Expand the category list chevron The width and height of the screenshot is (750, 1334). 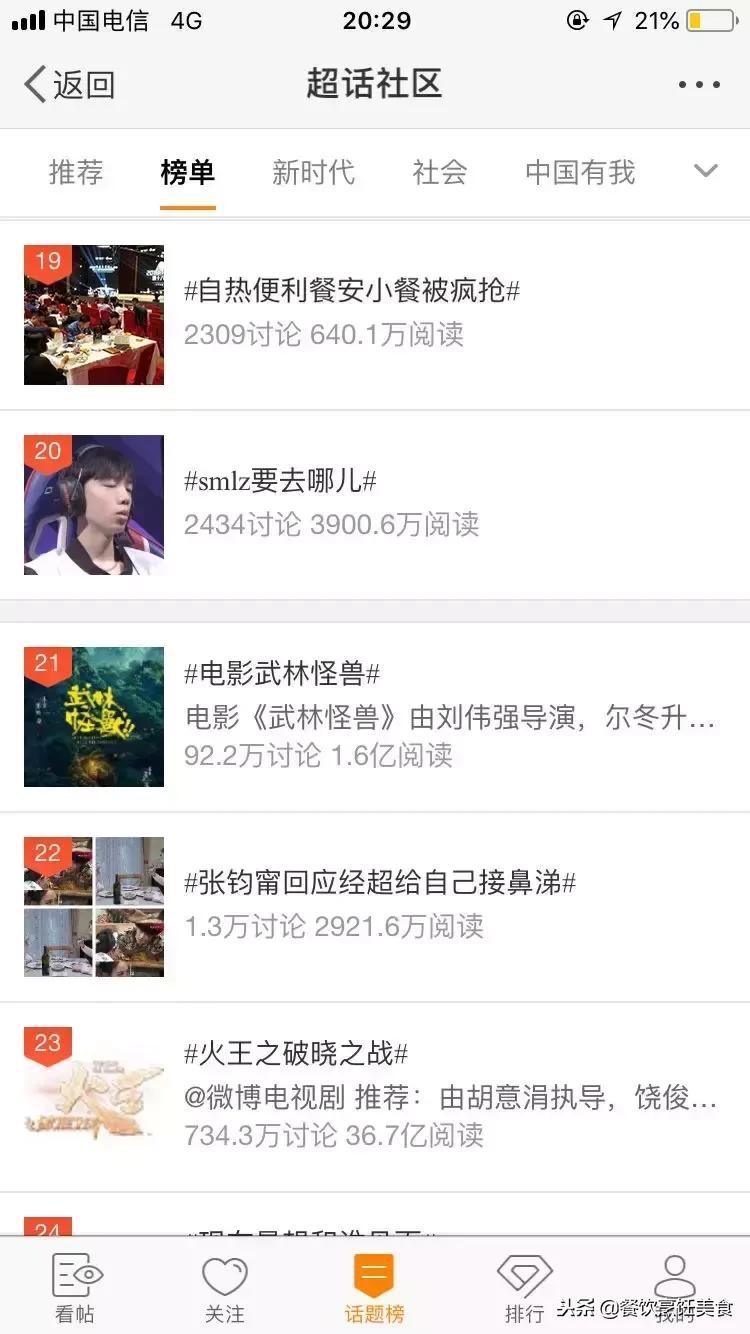coord(706,171)
